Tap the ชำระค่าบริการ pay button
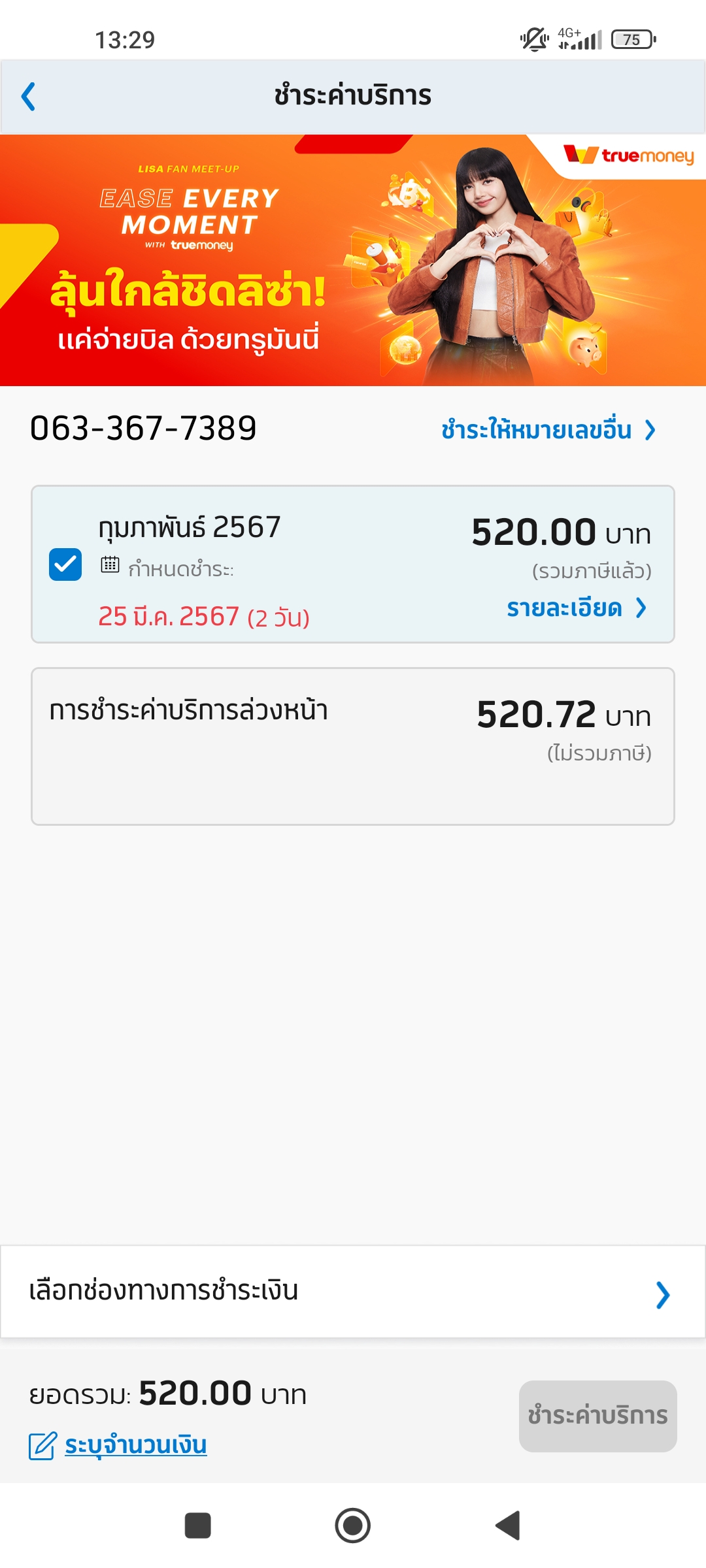706x1568 pixels. pos(597,1416)
